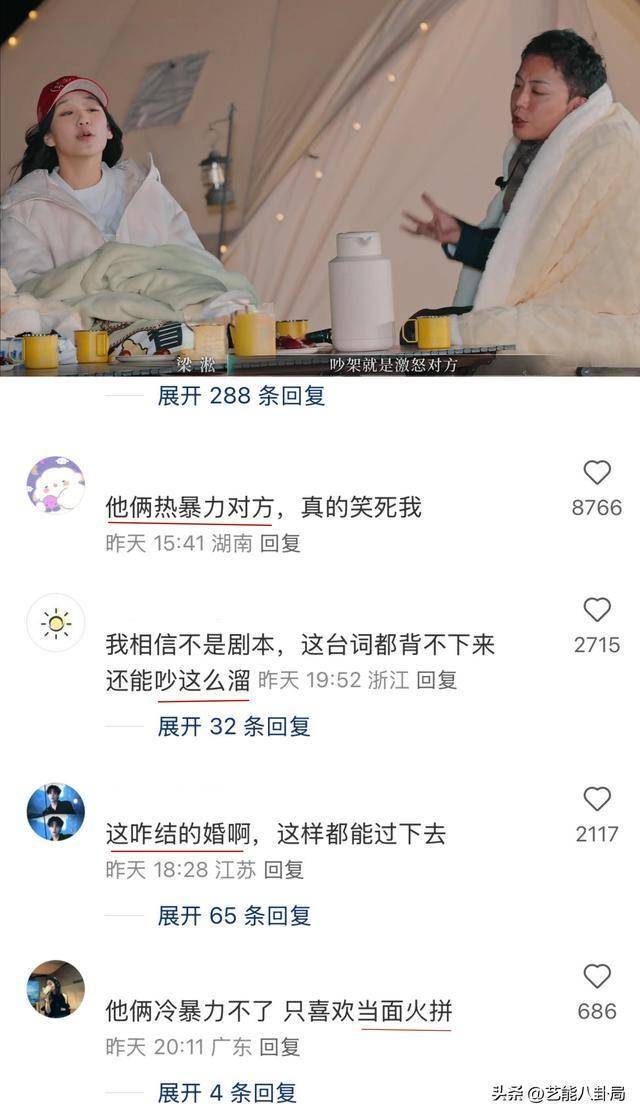View the profile of the "这咋结的婚啊" commenter
640x1116 pixels.
[x=56, y=812]
